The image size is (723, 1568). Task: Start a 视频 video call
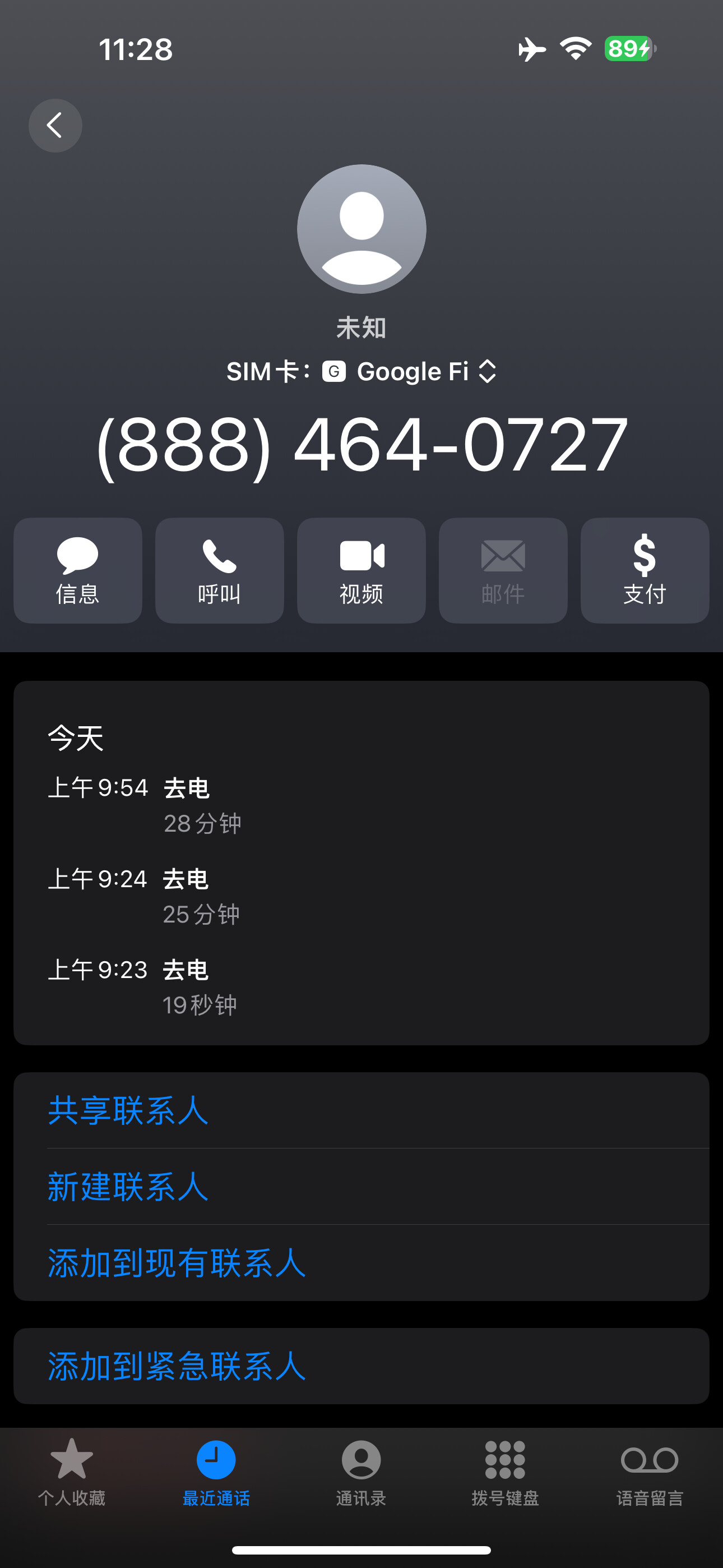[360, 570]
